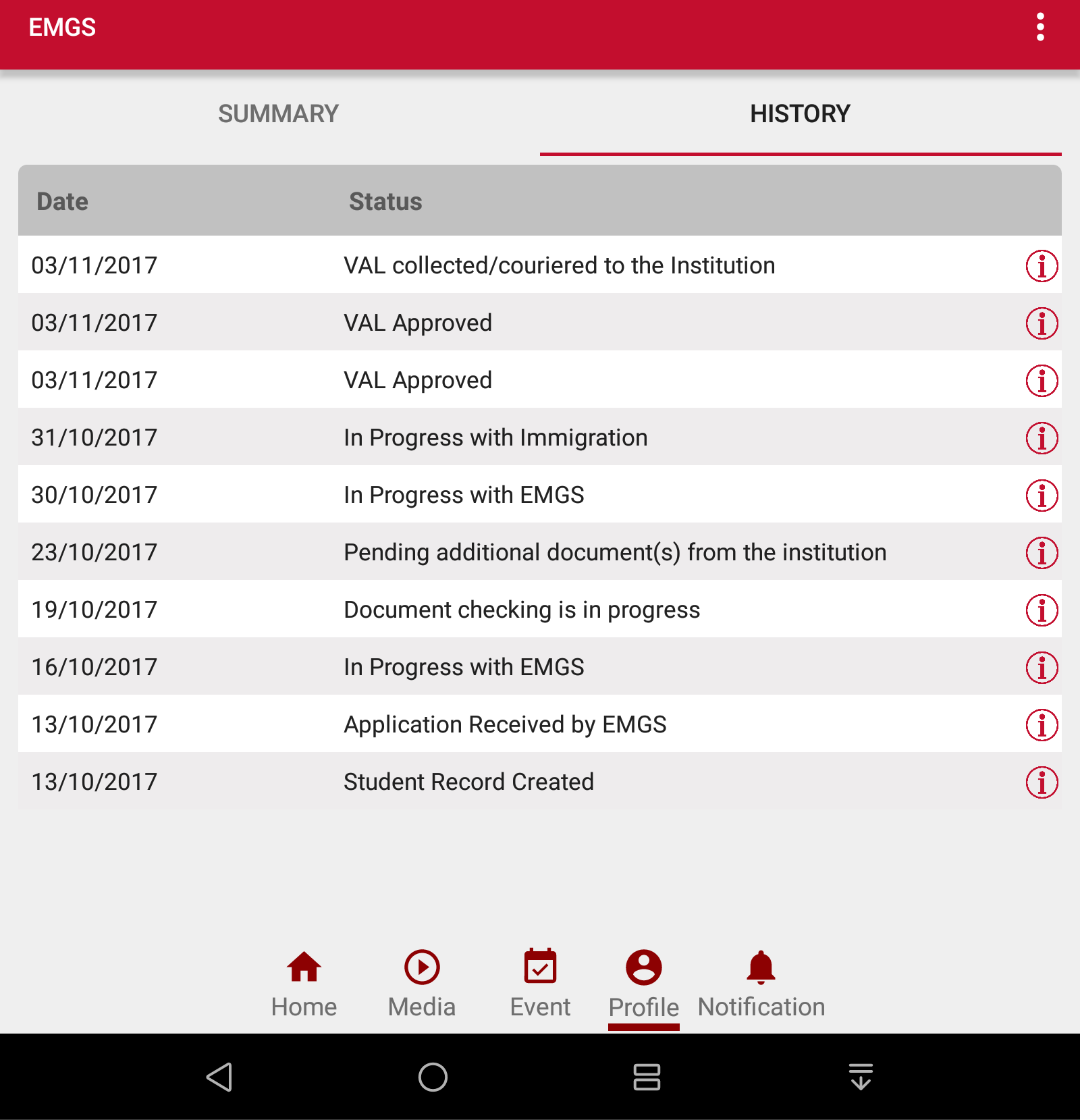Open the overflow menu
1080x1120 pixels.
click(1040, 28)
